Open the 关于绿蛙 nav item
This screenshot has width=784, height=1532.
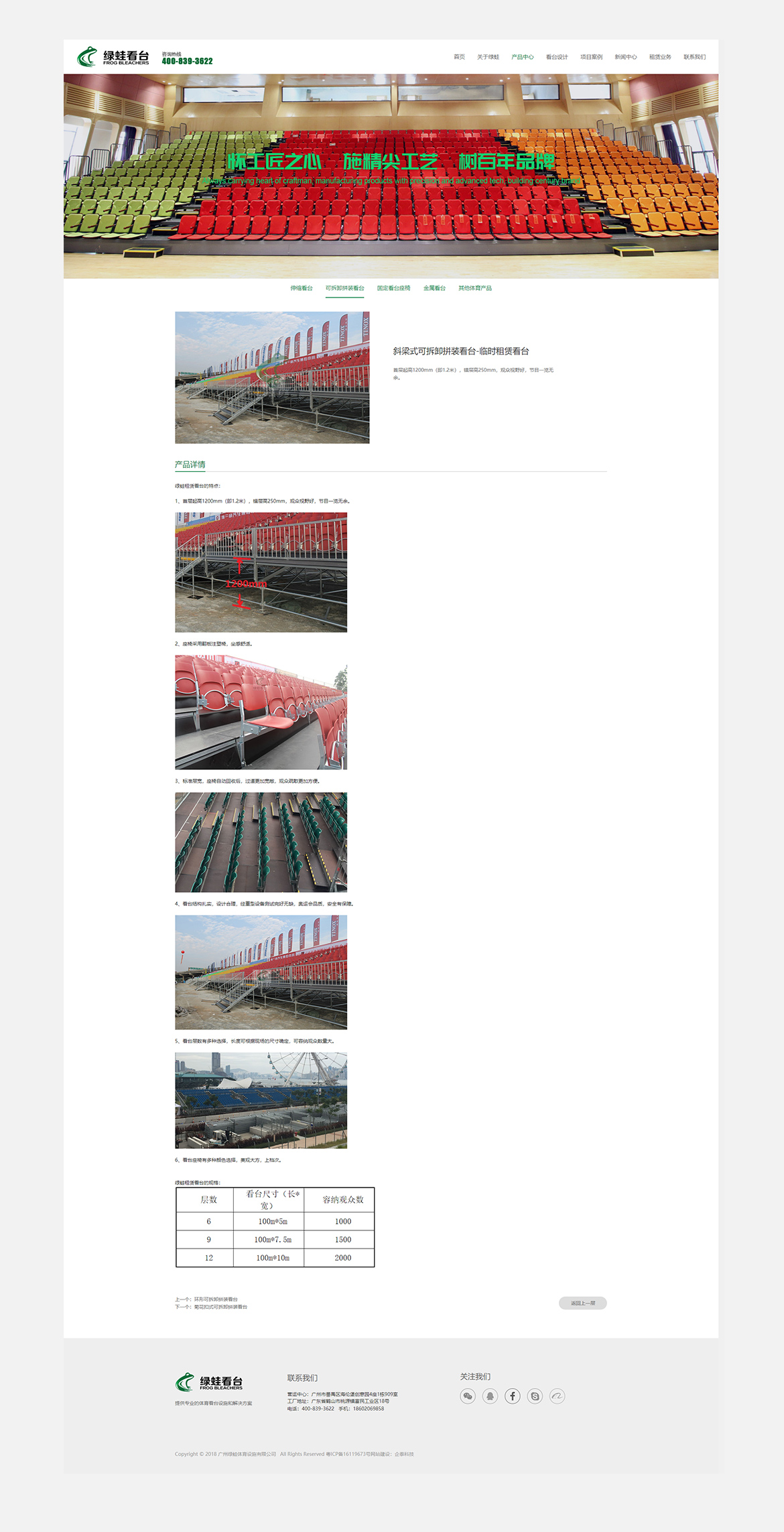coord(488,57)
